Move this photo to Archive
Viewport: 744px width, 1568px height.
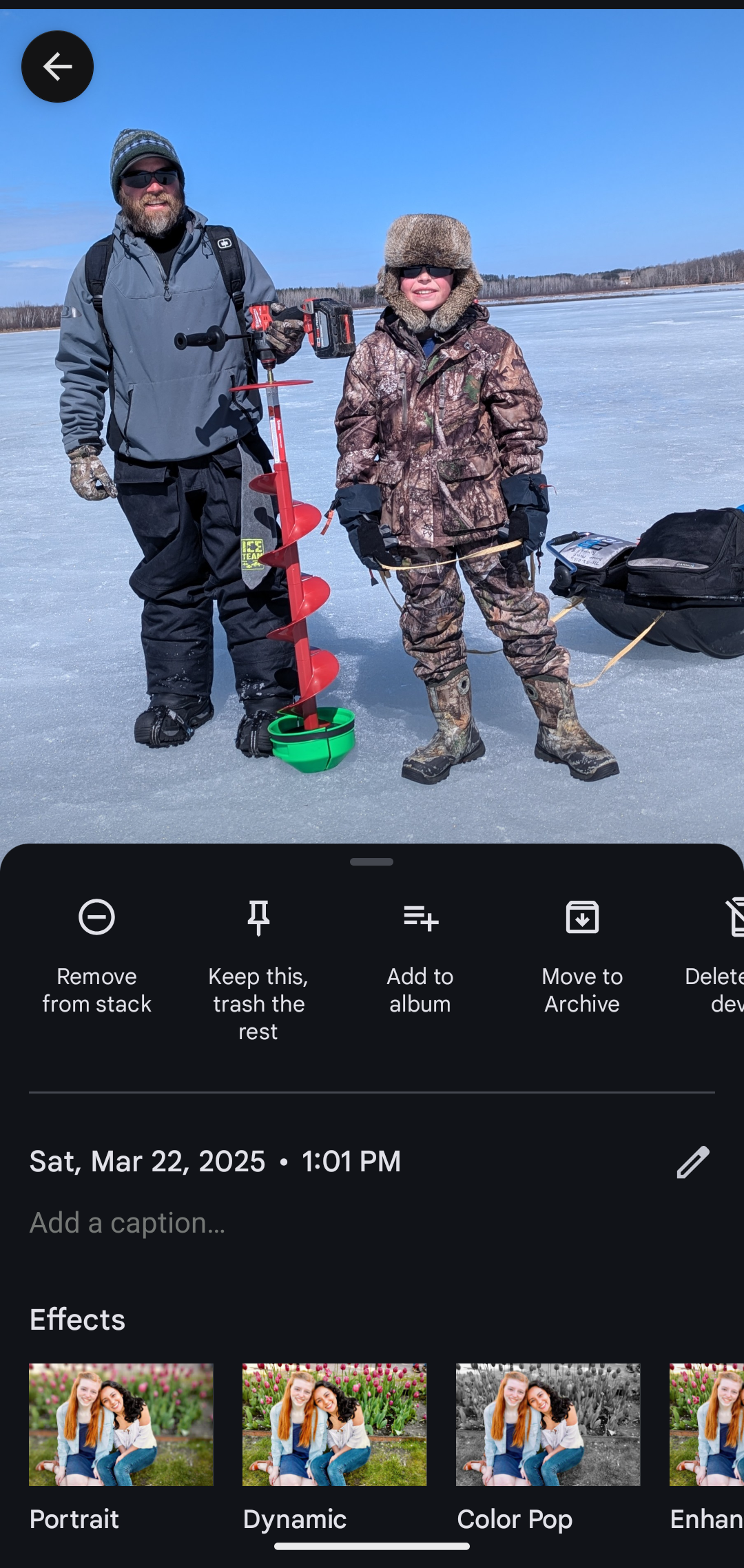point(582,957)
